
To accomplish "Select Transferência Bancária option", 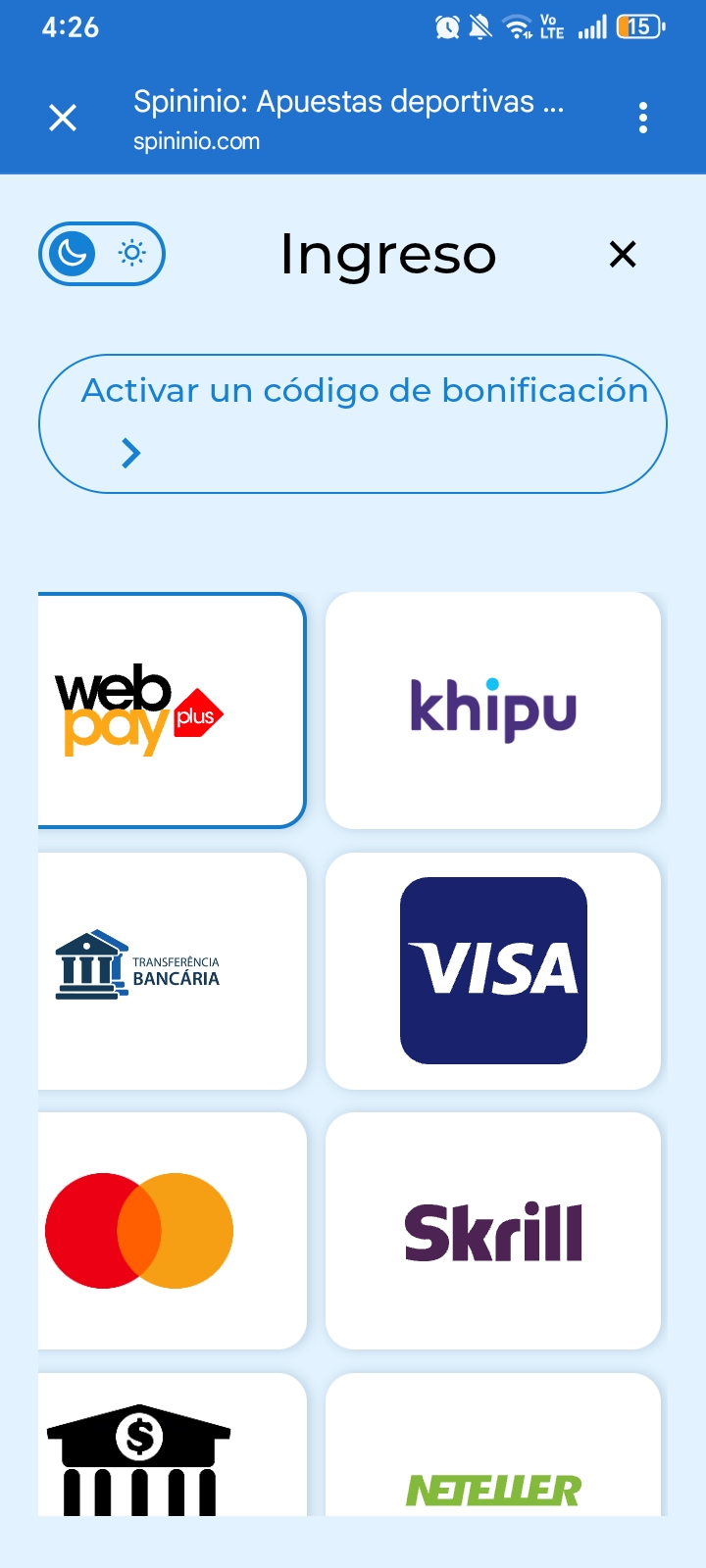I will (172, 970).
